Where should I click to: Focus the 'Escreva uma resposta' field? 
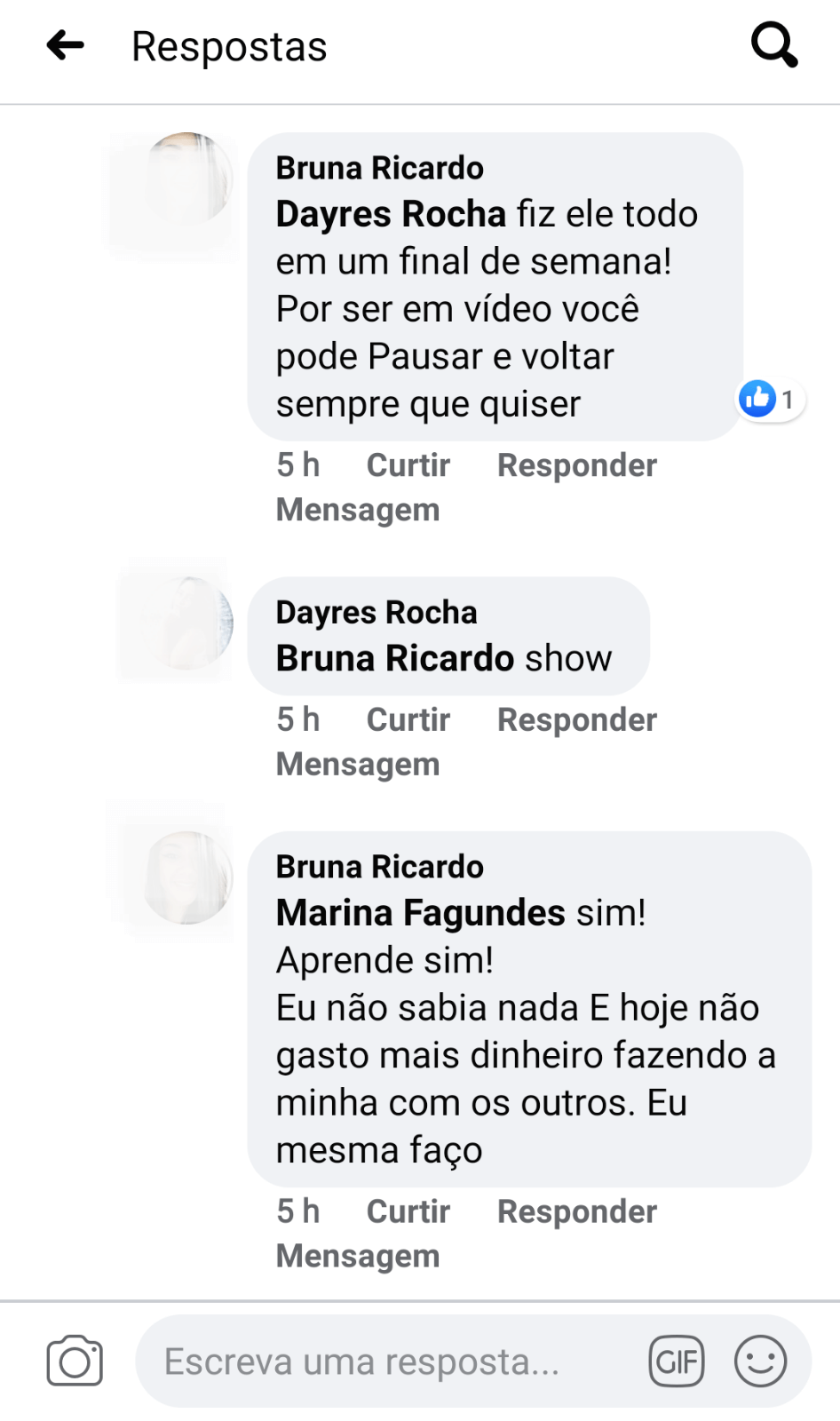[373, 1361]
